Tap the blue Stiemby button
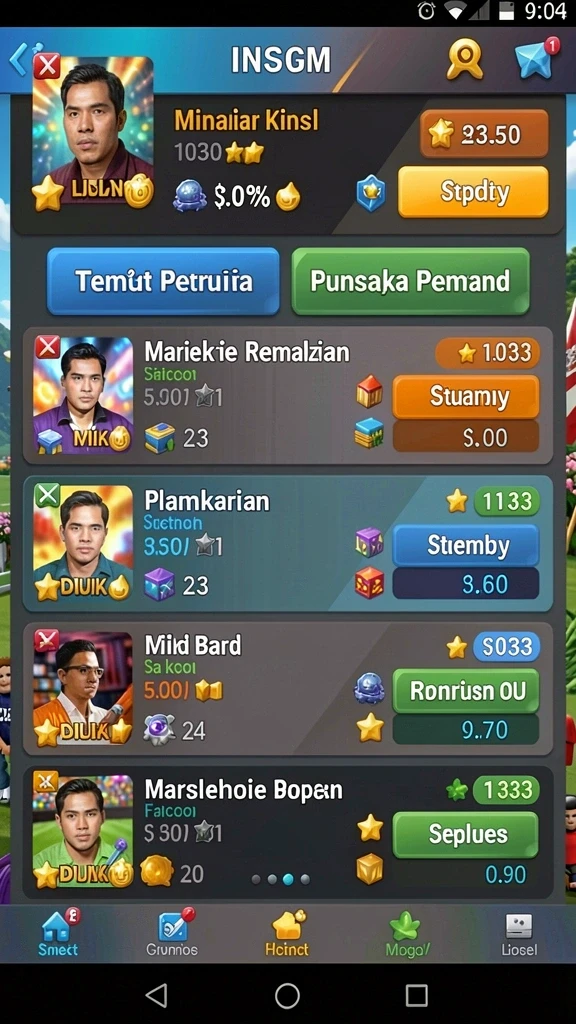 pos(466,545)
